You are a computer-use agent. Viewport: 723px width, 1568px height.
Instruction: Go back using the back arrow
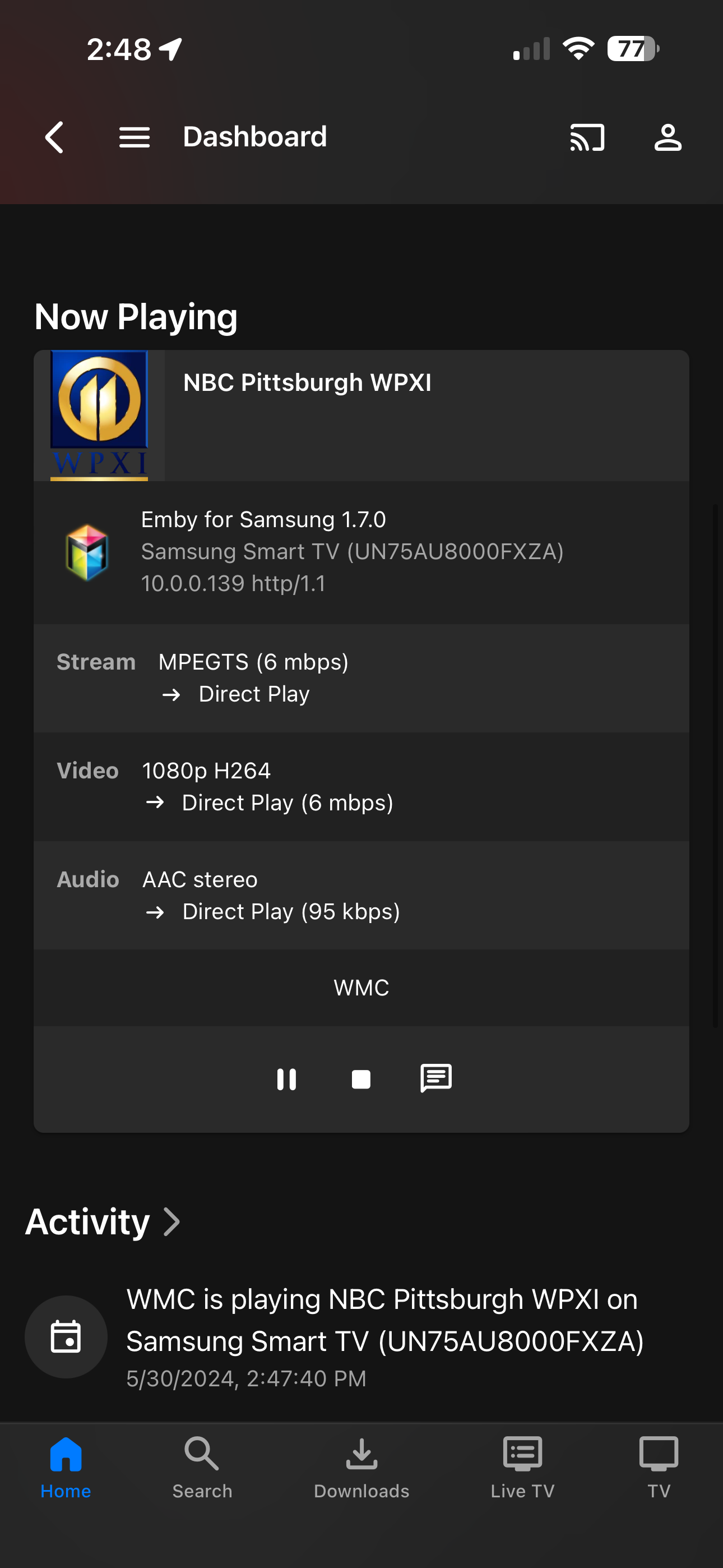(x=55, y=137)
